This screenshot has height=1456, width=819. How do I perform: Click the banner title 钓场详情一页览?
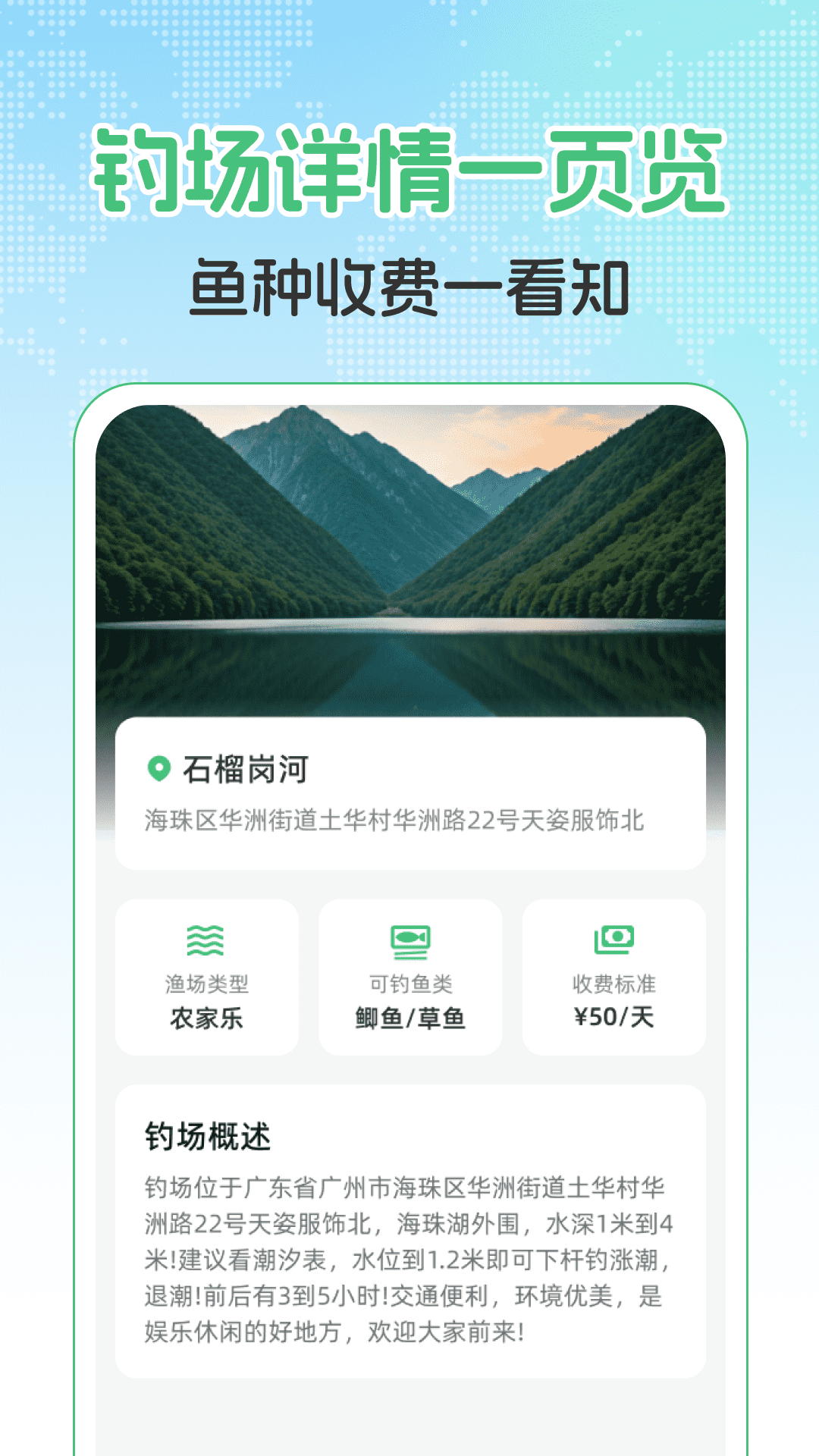point(409,171)
